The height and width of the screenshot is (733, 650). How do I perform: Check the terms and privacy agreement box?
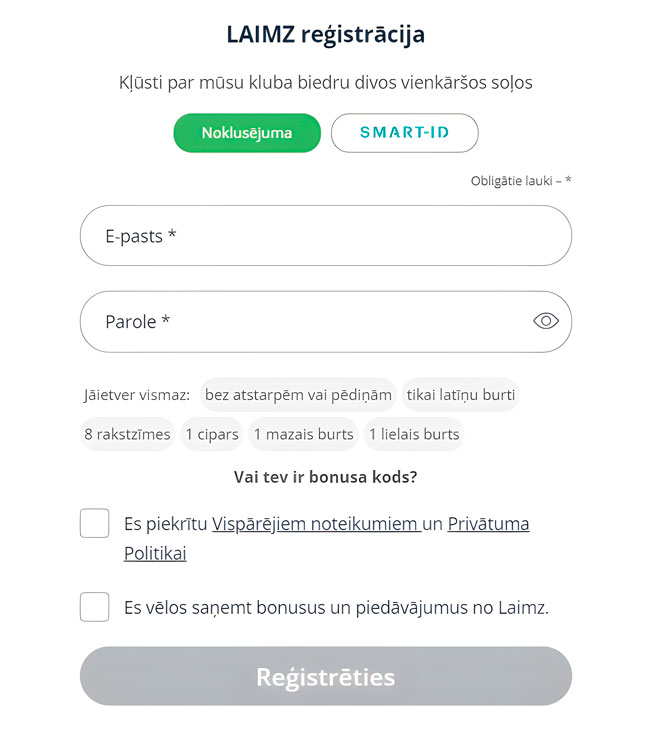(x=95, y=523)
